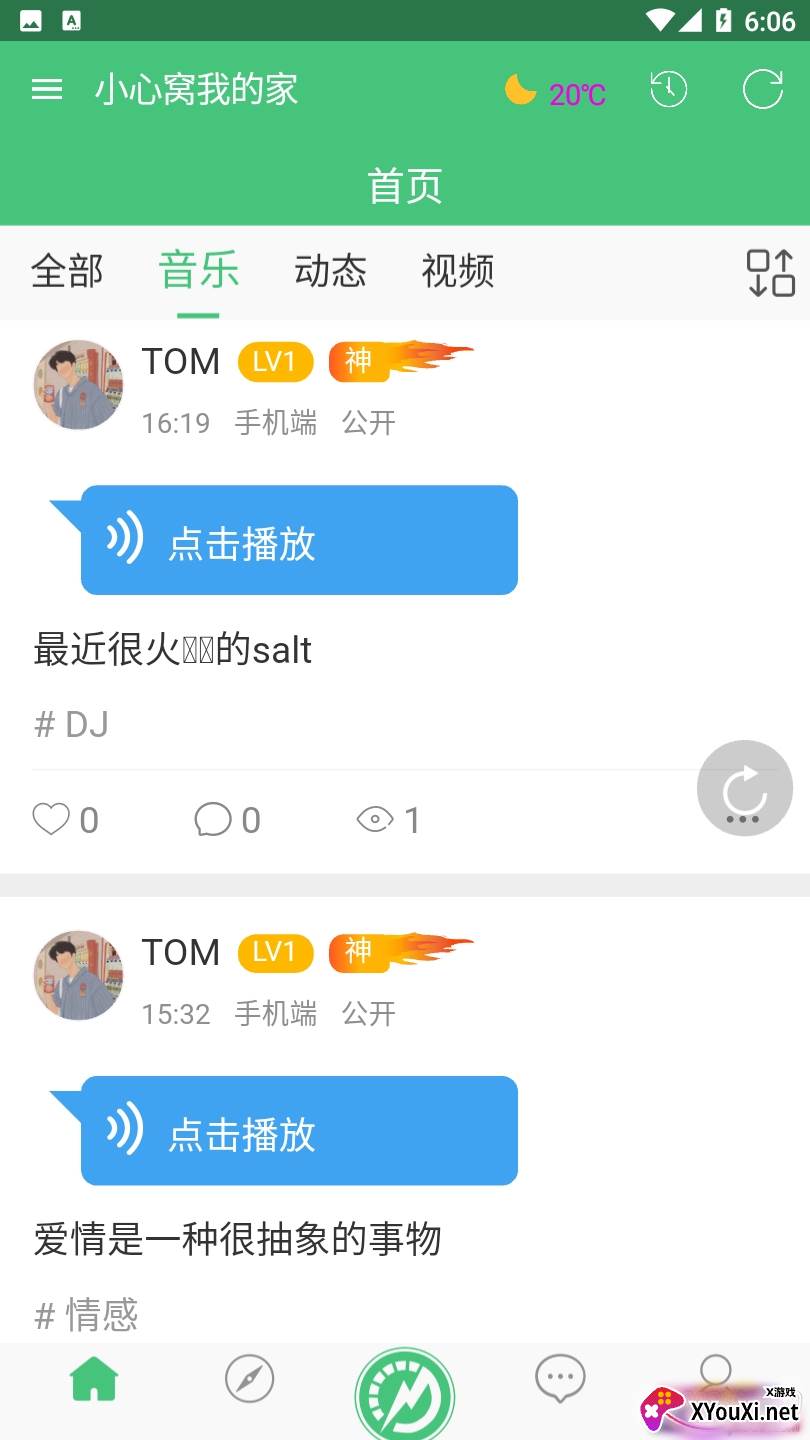
Task: Tap the floating gray refresh button
Action: (x=744, y=788)
